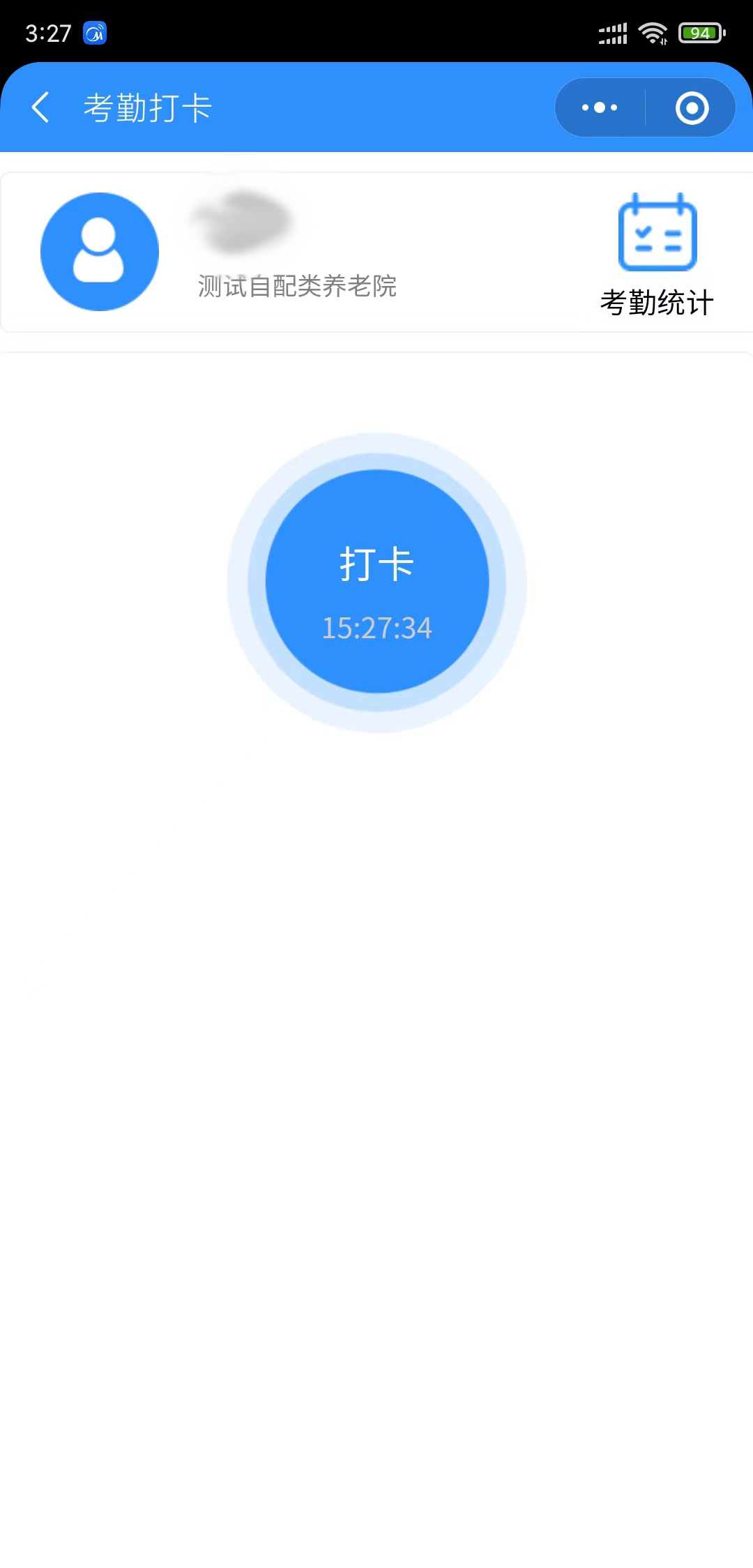Go back from 考勤打卡 page
753x1568 pixels.
(x=41, y=107)
